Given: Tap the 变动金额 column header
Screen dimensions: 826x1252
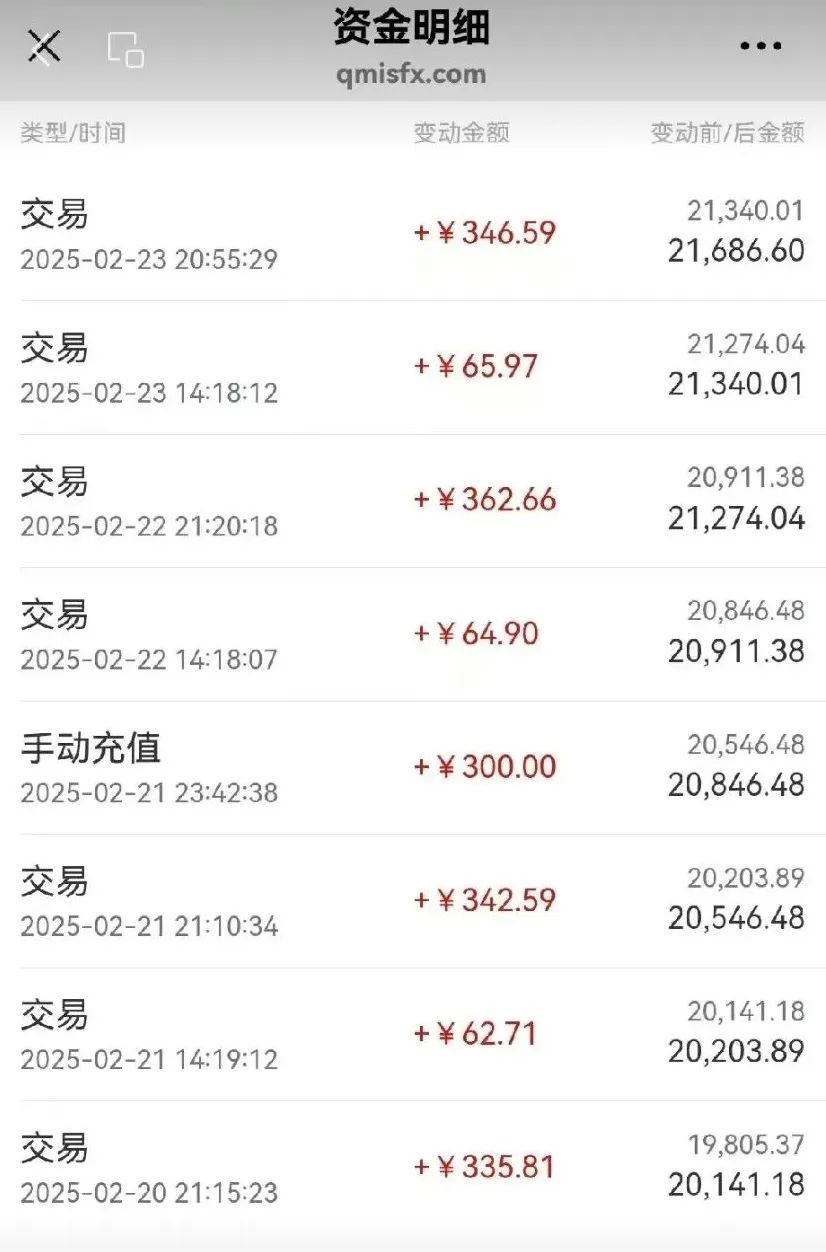Looking at the screenshot, I should pos(459,131).
